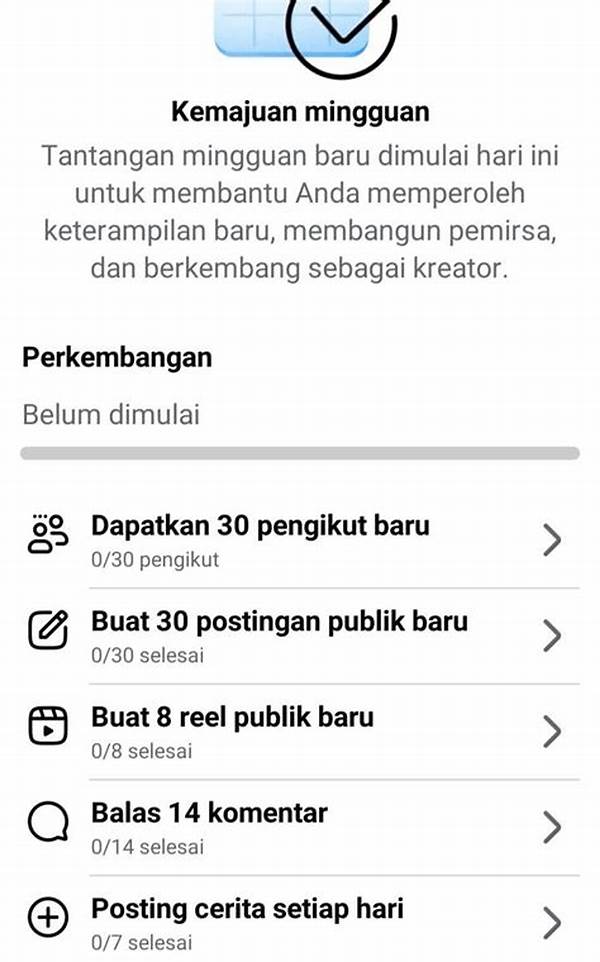Select Buat 30 postingan publik baru row
The height and width of the screenshot is (962, 600).
pos(300,636)
